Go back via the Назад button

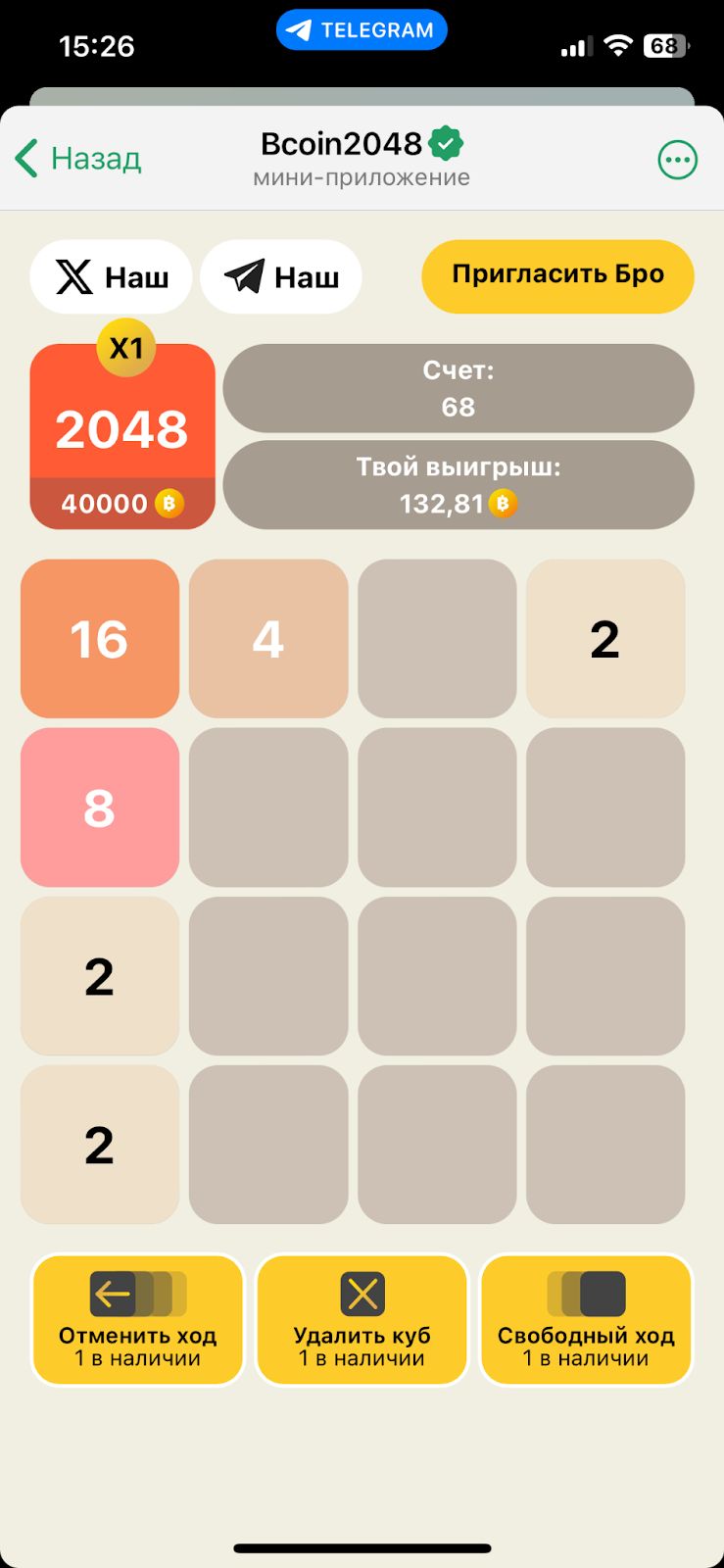[78, 159]
